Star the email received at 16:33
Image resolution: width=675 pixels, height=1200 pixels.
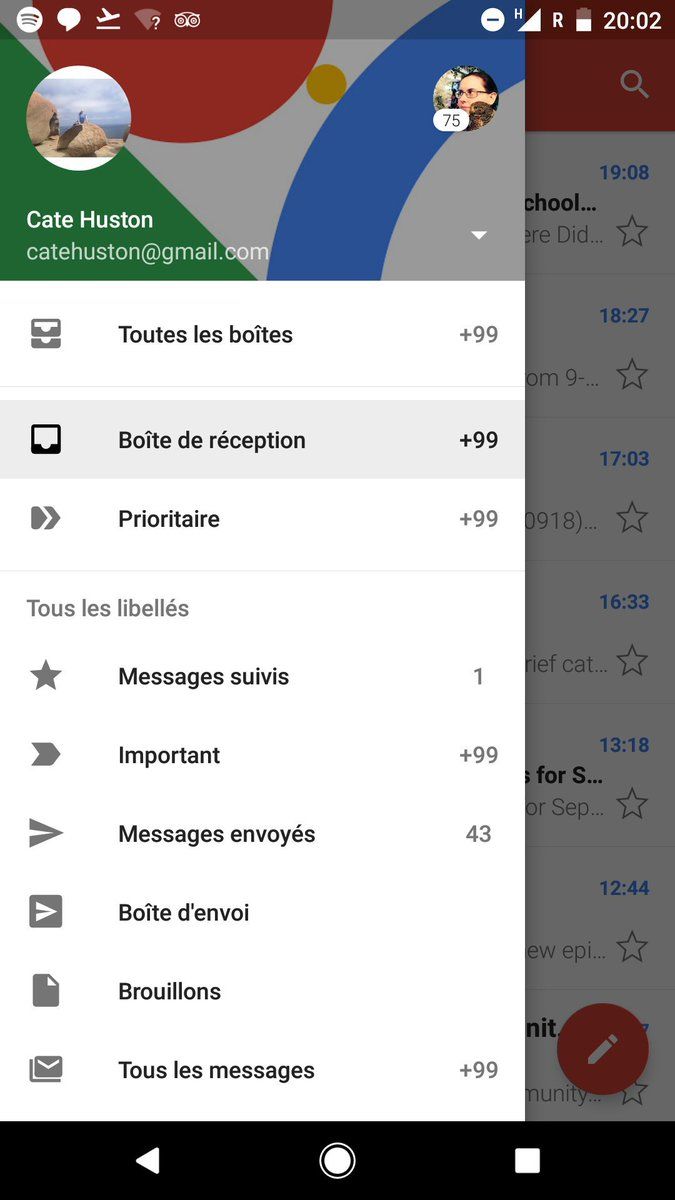pos(632,661)
